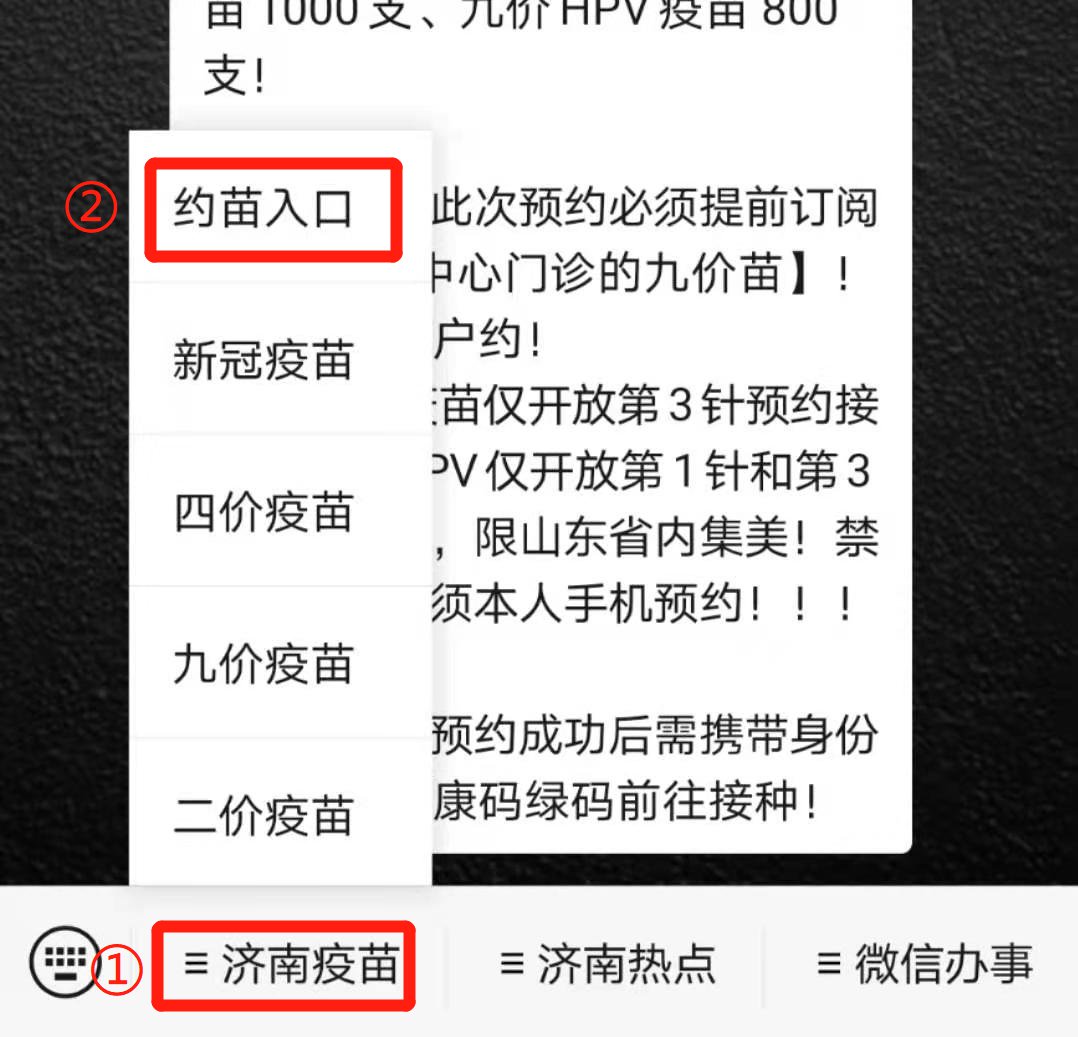Choose the 新冠疫苗 option
Screen dimensions: 1078x1037
pos(264,360)
